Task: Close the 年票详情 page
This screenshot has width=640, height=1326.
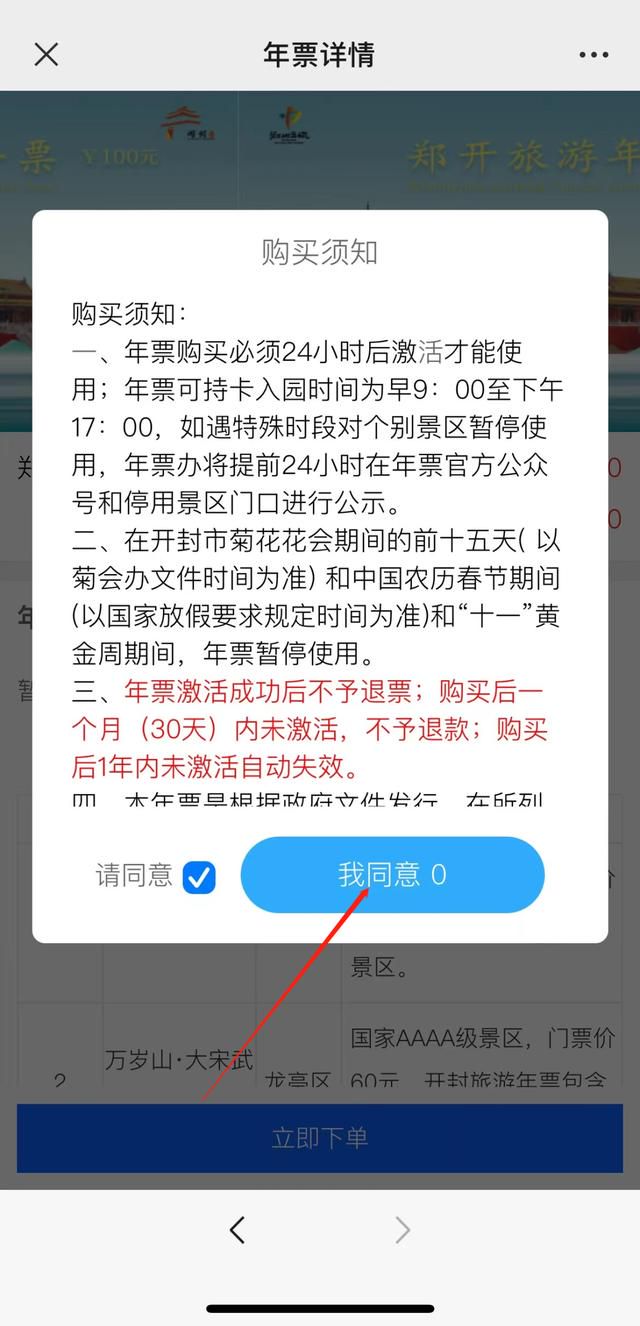Action: tap(46, 54)
